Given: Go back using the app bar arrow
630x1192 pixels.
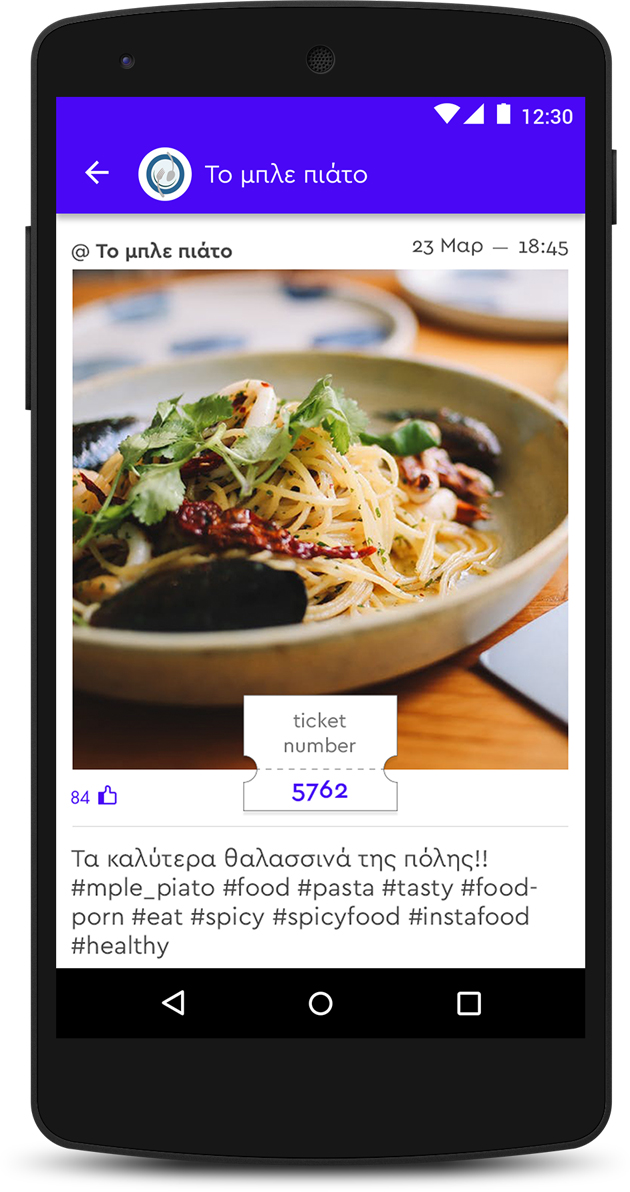Looking at the screenshot, I should tap(97, 173).
